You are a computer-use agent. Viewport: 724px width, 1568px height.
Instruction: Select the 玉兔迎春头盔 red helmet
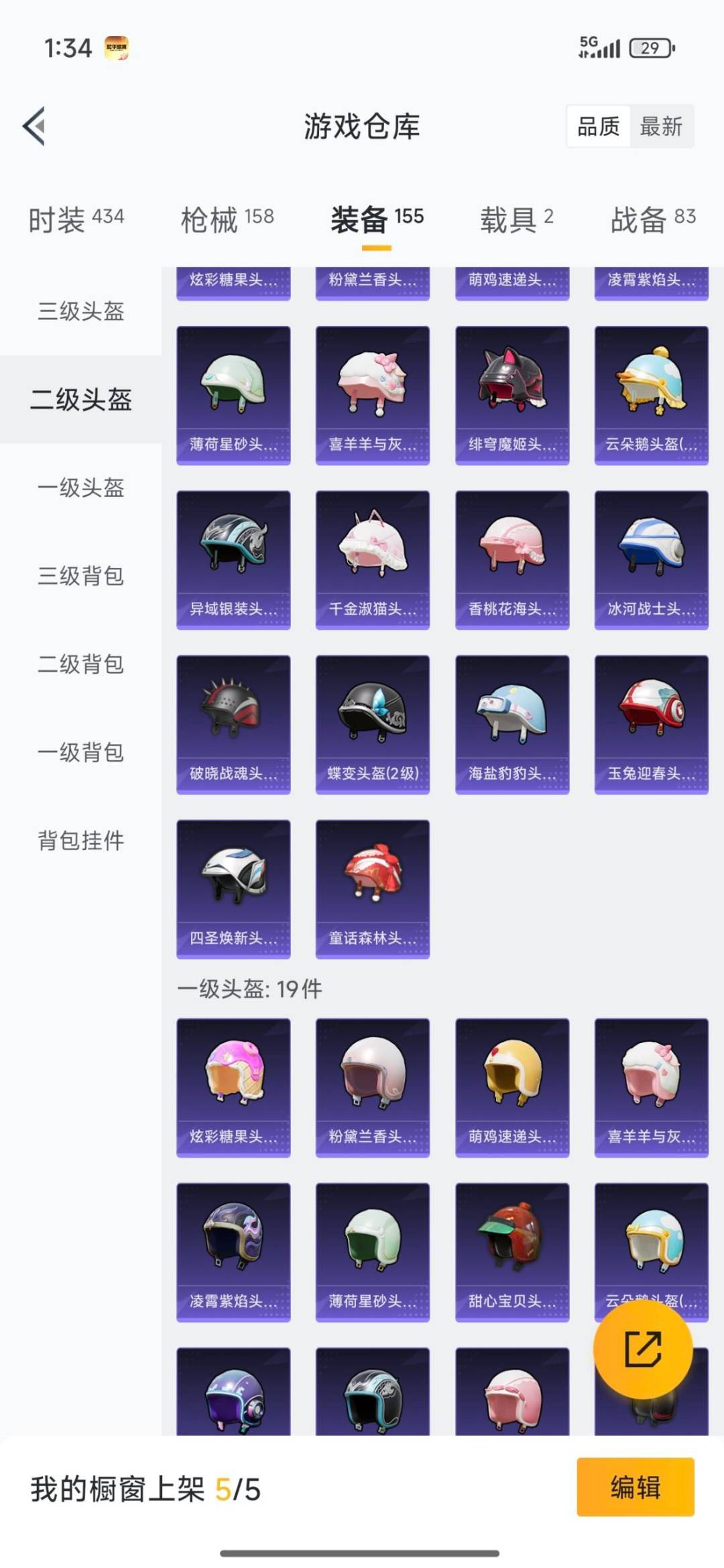651,724
